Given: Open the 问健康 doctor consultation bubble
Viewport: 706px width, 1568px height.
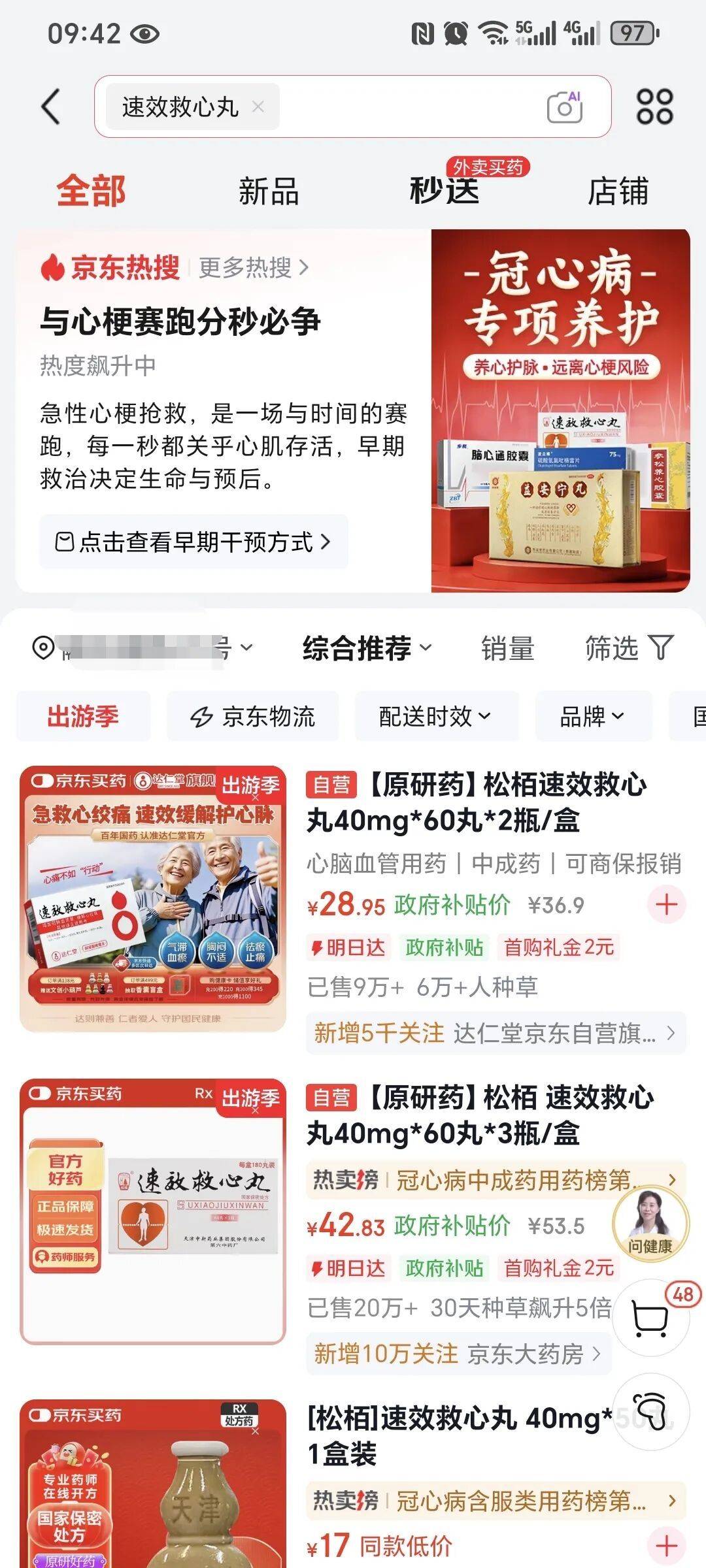Looking at the screenshot, I should (x=650, y=1223).
